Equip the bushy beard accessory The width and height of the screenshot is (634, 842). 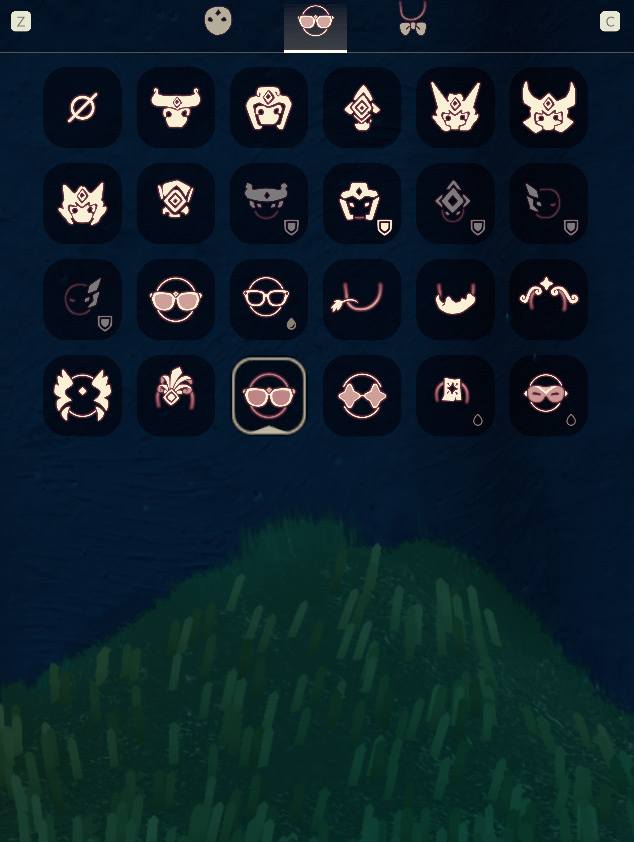coord(454,299)
